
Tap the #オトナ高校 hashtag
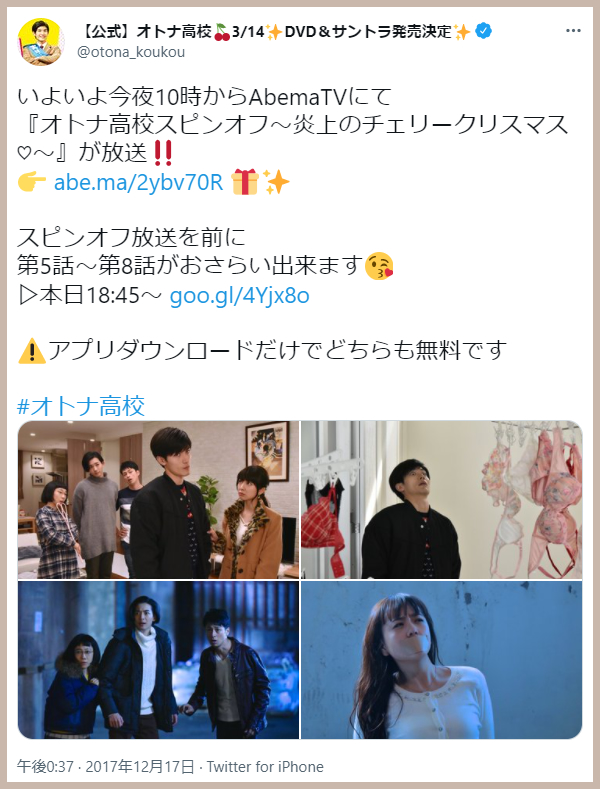coord(81,405)
